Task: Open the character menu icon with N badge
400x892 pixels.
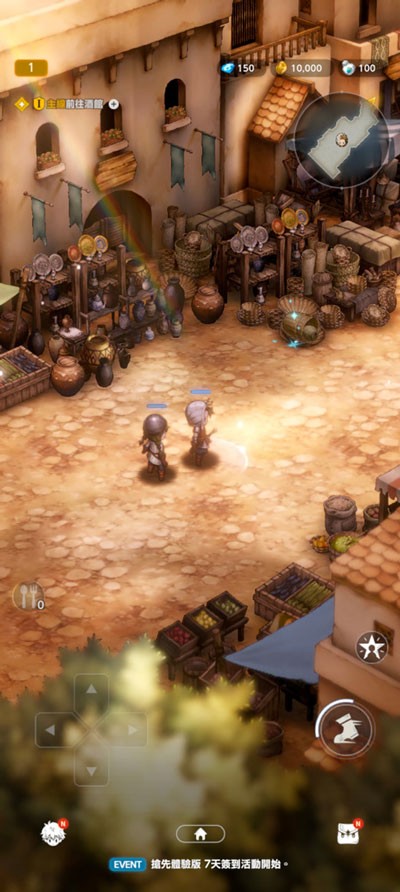Action: click(x=53, y=833)
